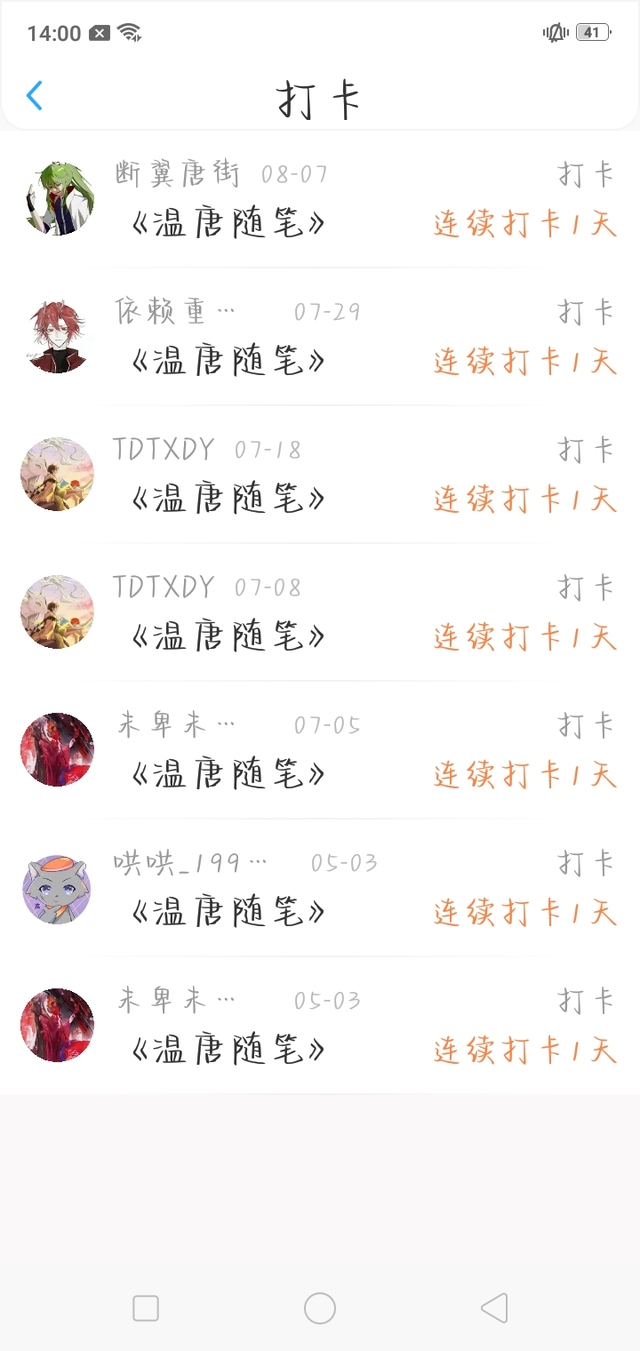This screenshot has height=1351, width=640.
Task: Open recent apps with the square button
Action: point(146,1308)
